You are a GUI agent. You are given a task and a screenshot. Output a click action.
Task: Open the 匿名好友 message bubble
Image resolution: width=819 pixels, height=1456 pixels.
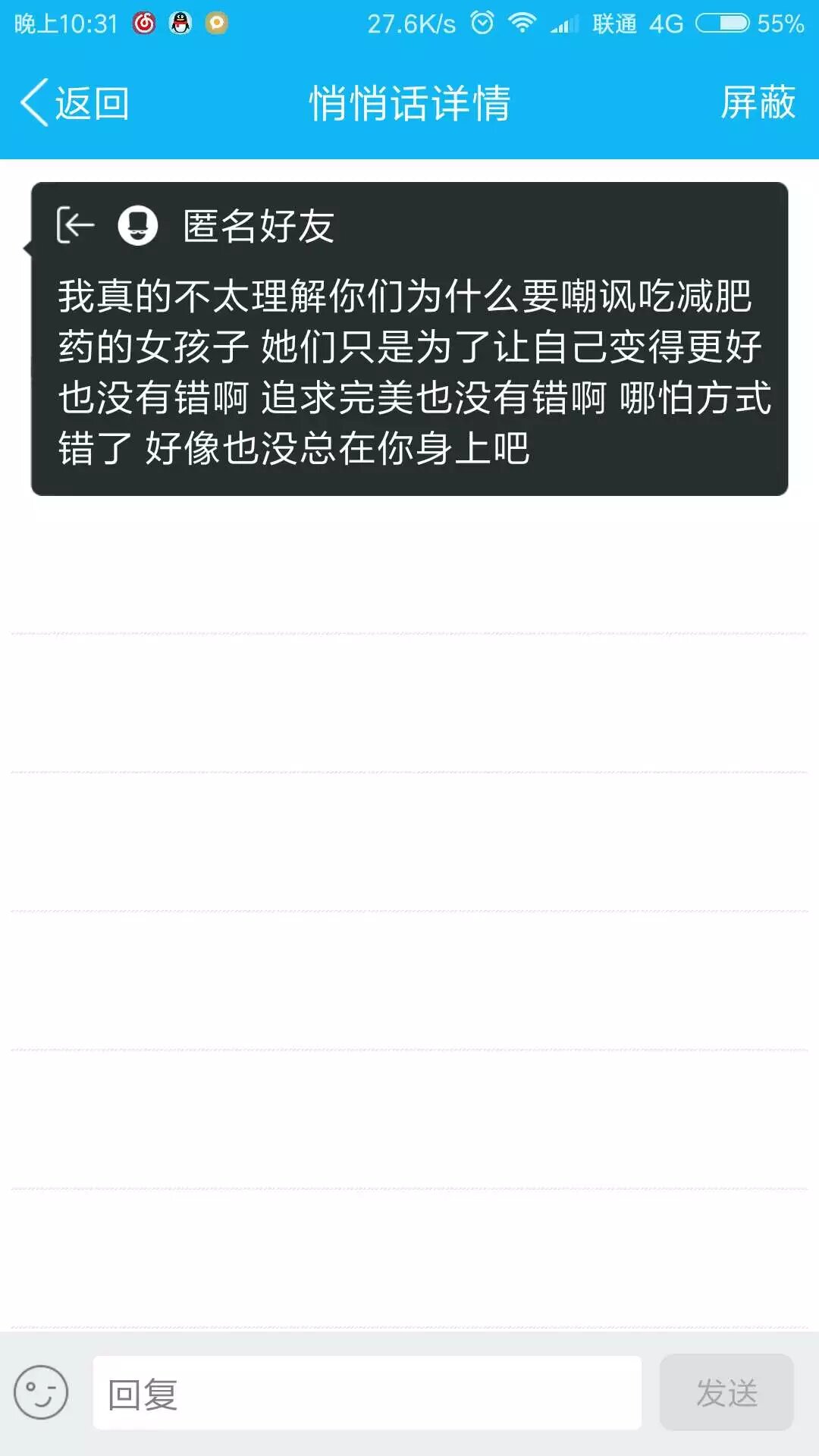(x=409, y=339)
